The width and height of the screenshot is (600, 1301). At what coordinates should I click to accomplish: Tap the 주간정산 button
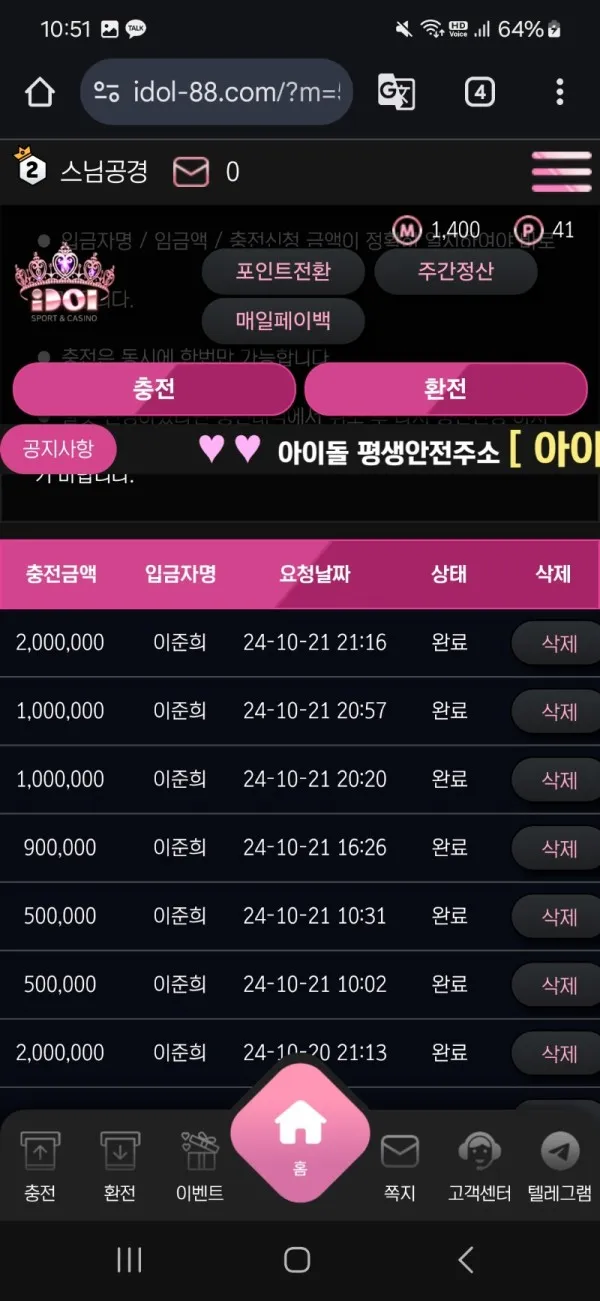click(455, 271)
